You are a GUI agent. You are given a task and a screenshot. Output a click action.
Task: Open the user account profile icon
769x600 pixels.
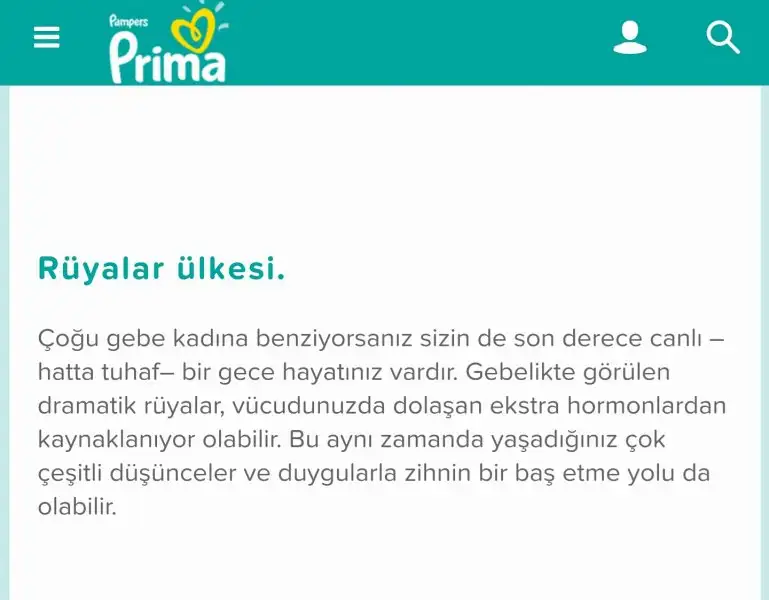pos(629,38)
